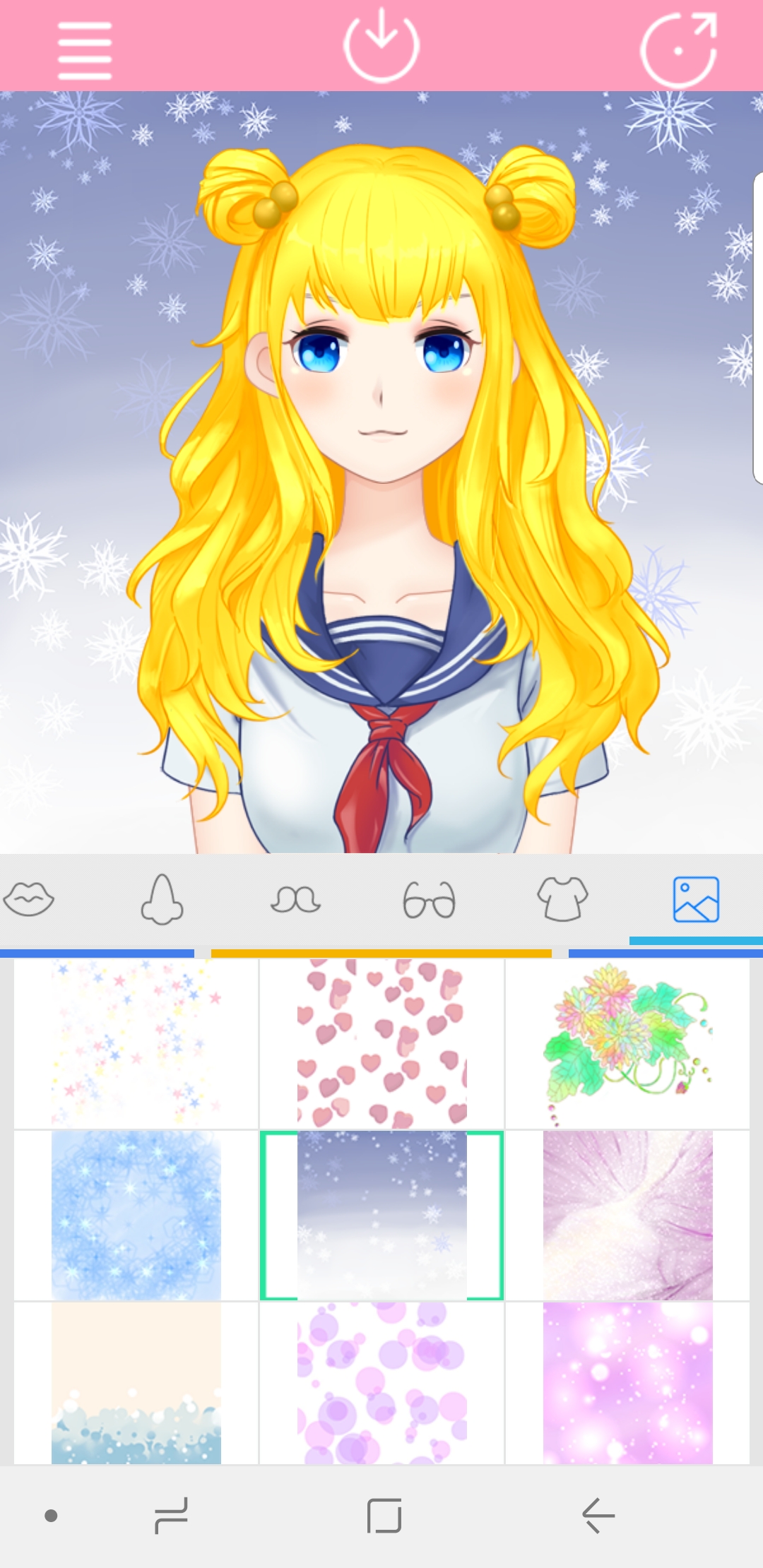
Task: Pick the flower bouquet background
Action: (627, 1043)
